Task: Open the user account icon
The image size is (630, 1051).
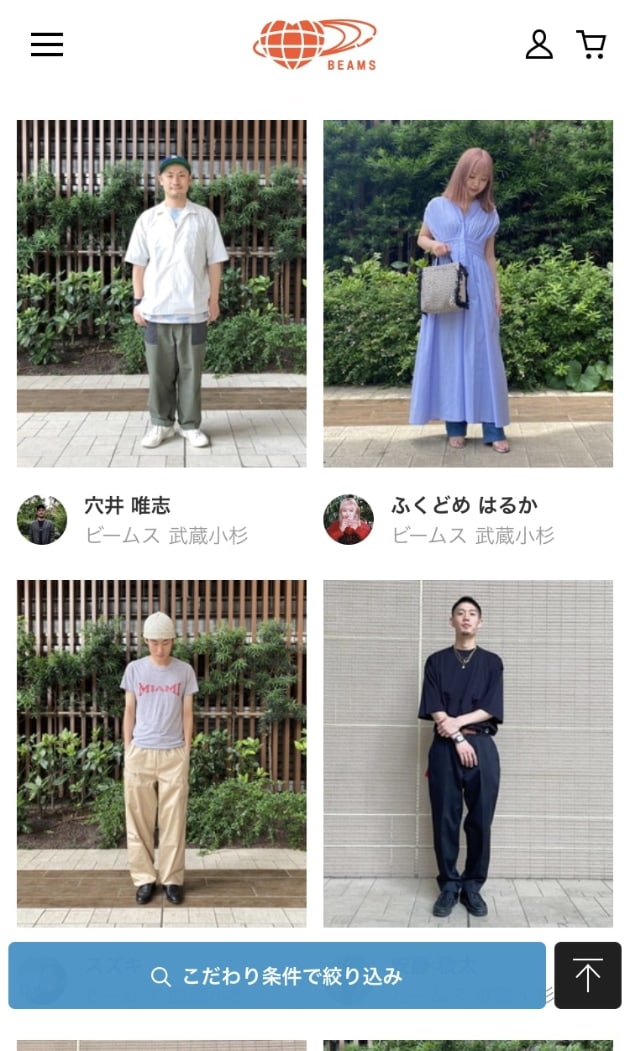Action: click(x=539, y=45)
